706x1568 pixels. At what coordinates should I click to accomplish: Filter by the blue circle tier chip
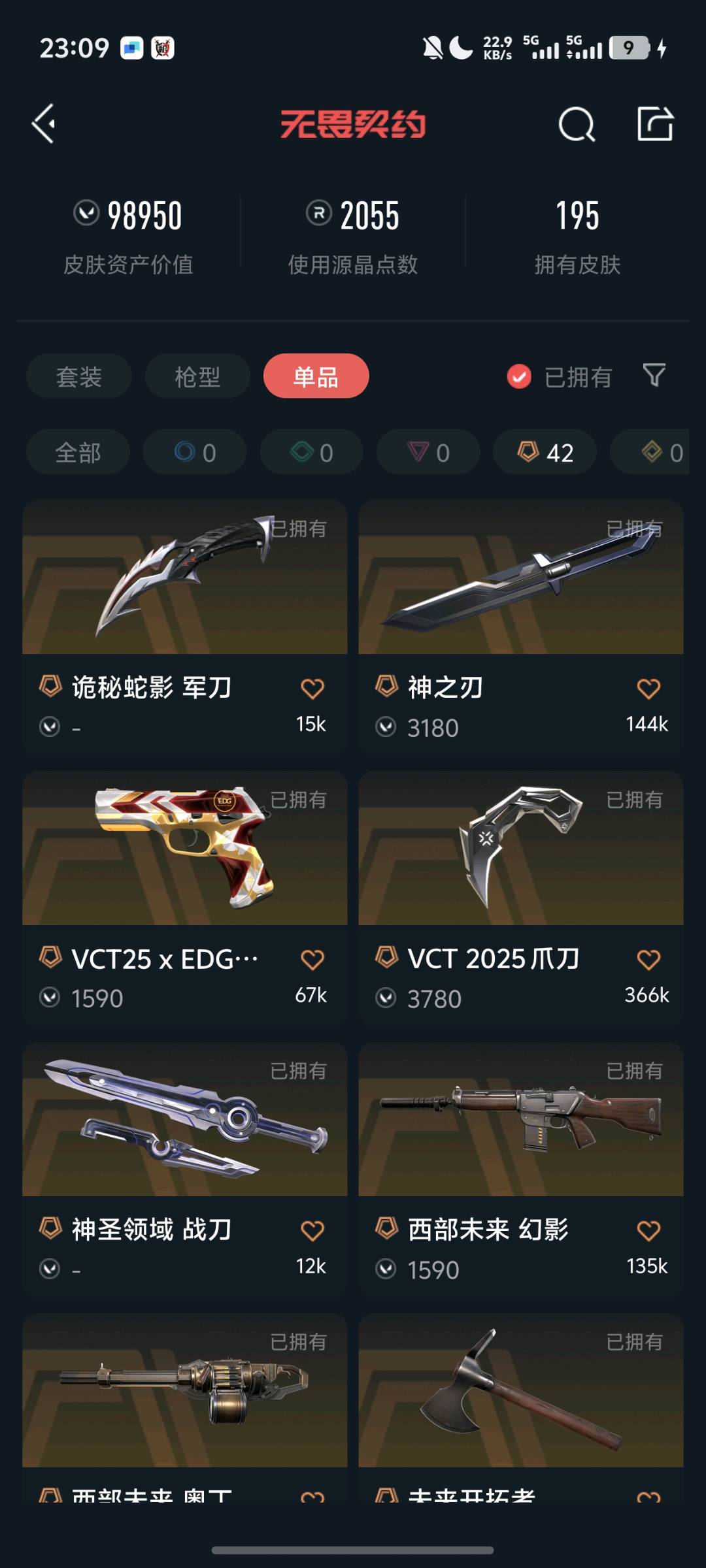[195, 452]
